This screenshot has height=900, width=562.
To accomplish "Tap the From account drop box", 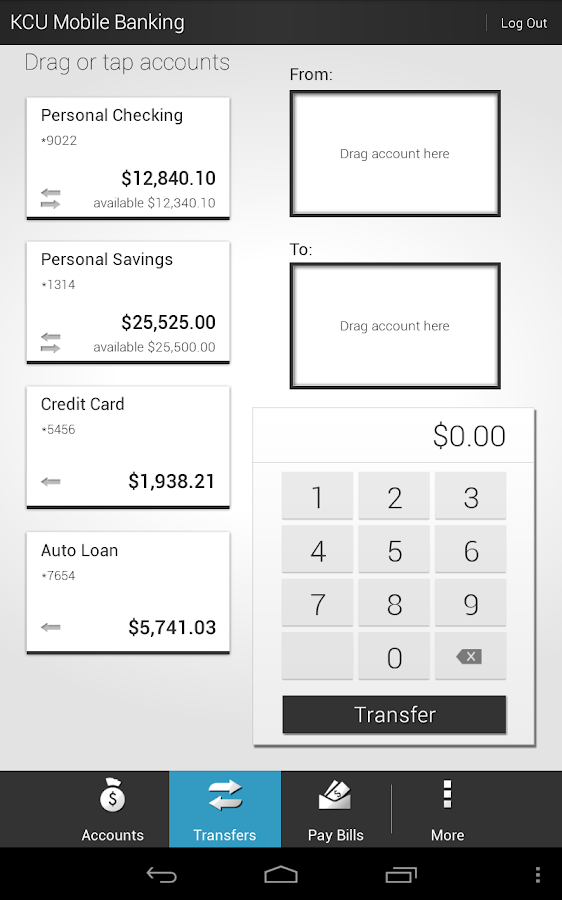I will 395,153.
